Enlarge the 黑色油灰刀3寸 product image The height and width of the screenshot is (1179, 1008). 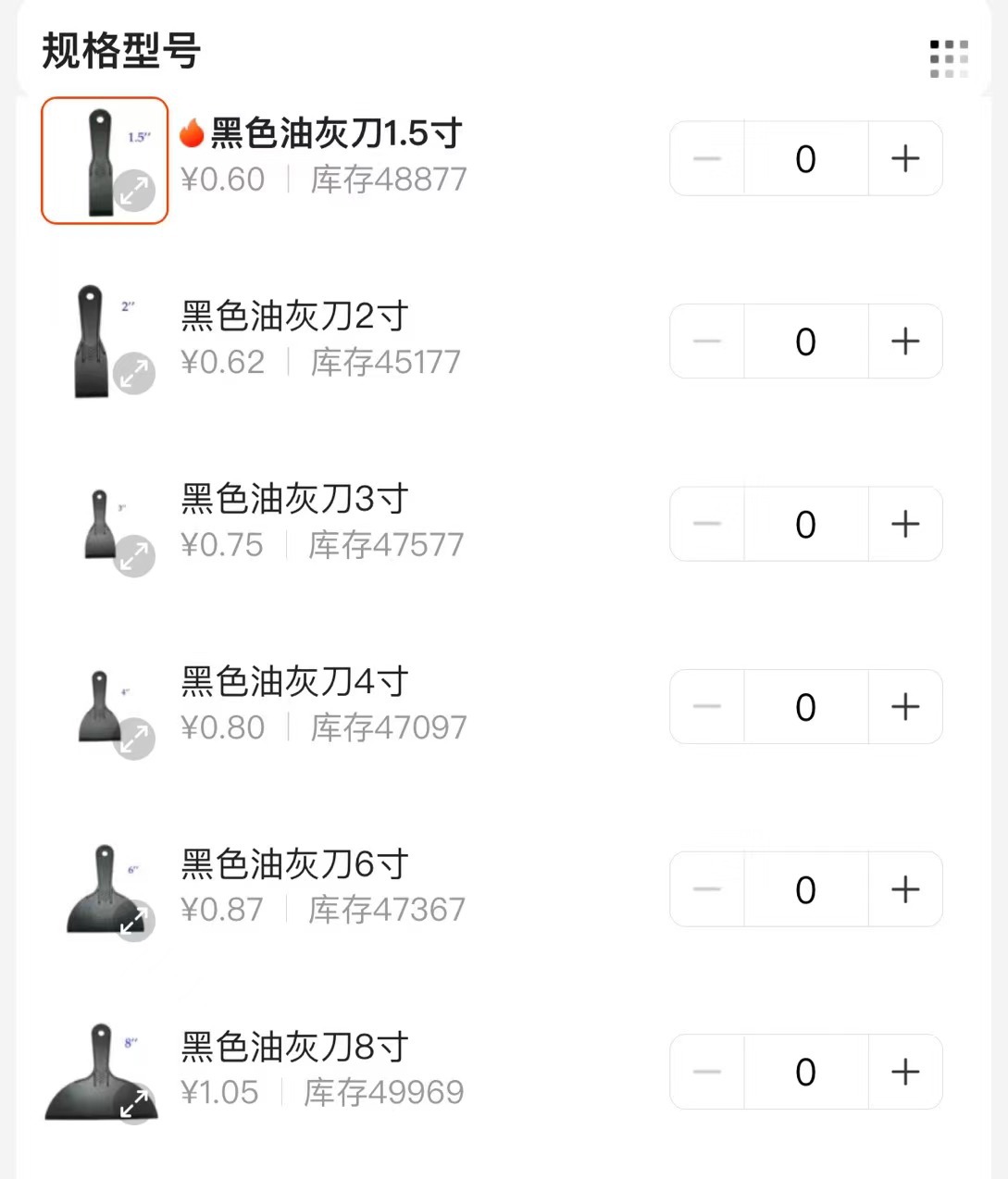coord(135,556)
